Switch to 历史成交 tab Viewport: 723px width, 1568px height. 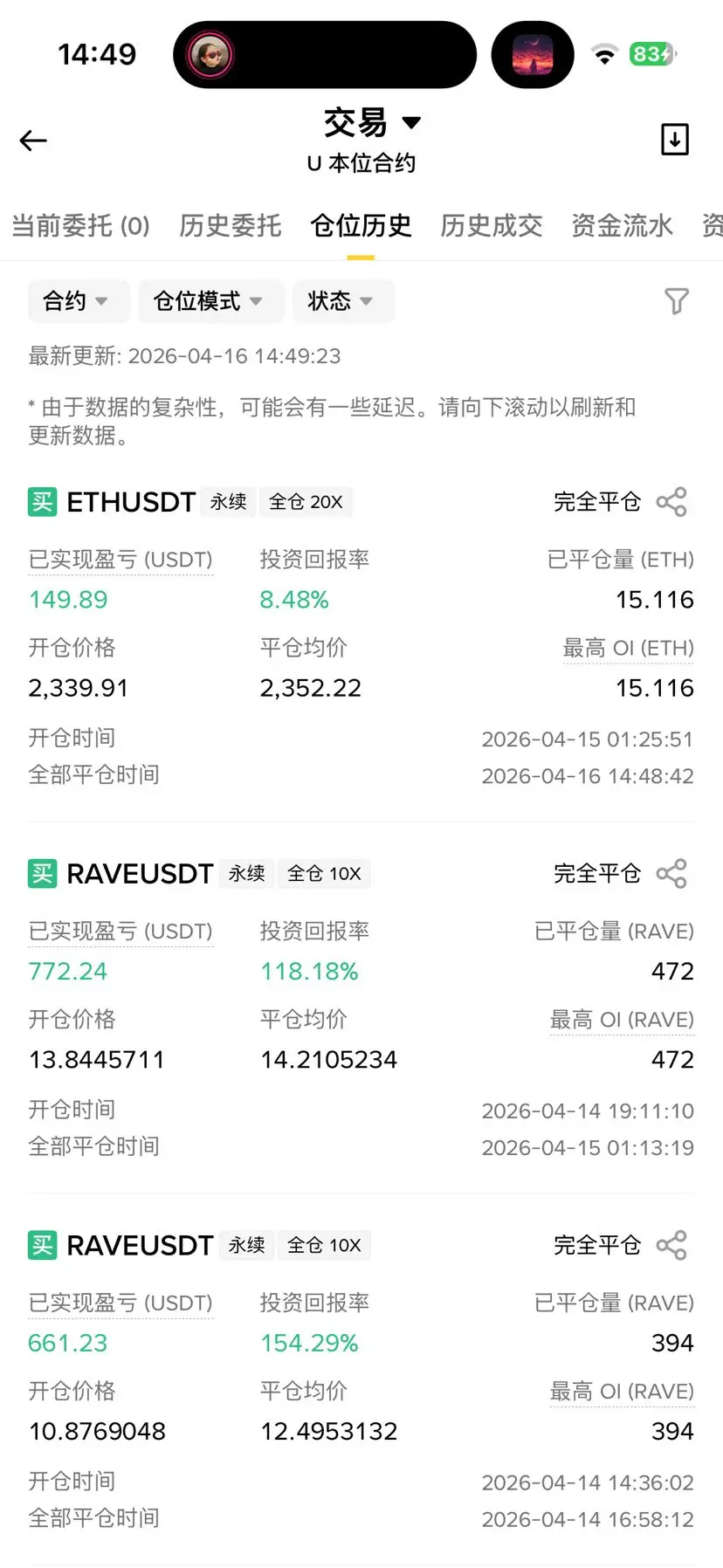pos(491,226)
